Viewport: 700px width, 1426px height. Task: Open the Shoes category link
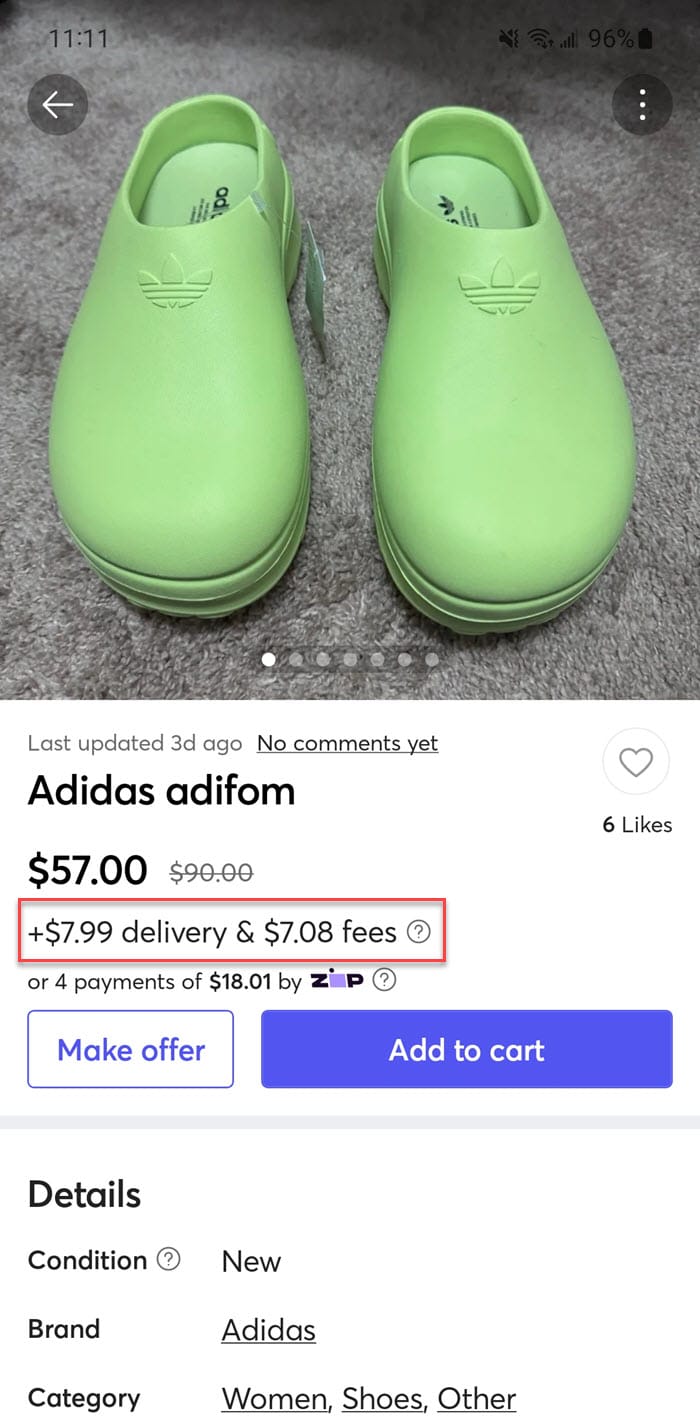[x=383, y=1398]
